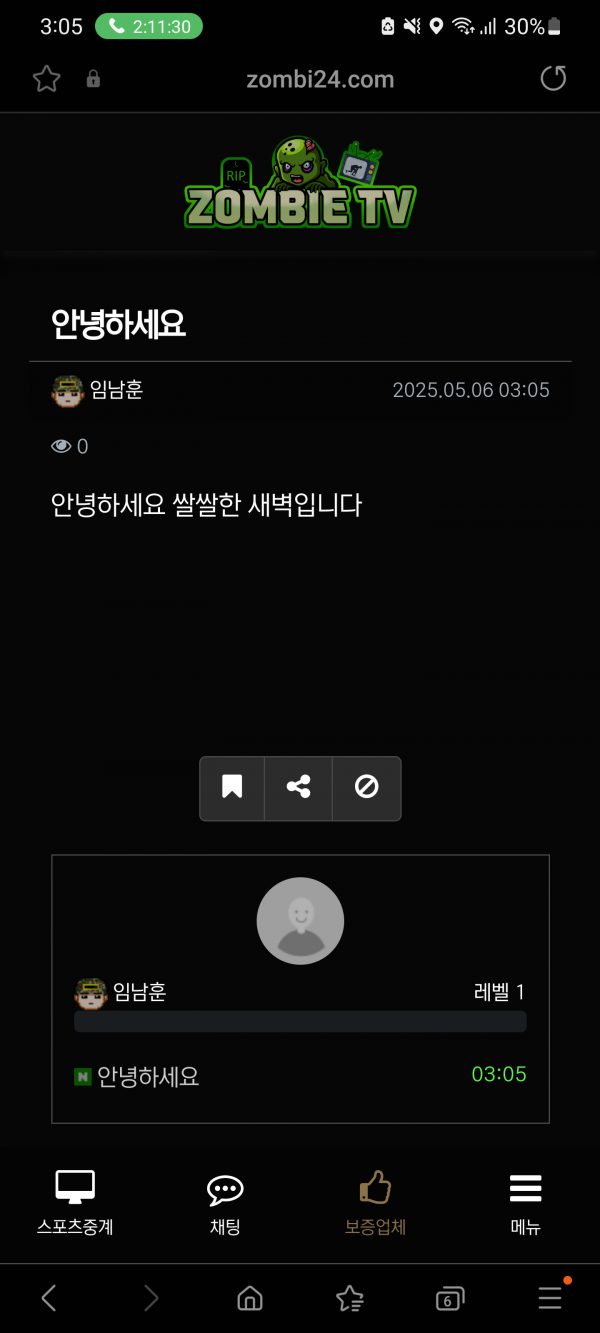600x1333 pixels.
Task: Scrap the post with the bookmark button
Action: (232, 788)
